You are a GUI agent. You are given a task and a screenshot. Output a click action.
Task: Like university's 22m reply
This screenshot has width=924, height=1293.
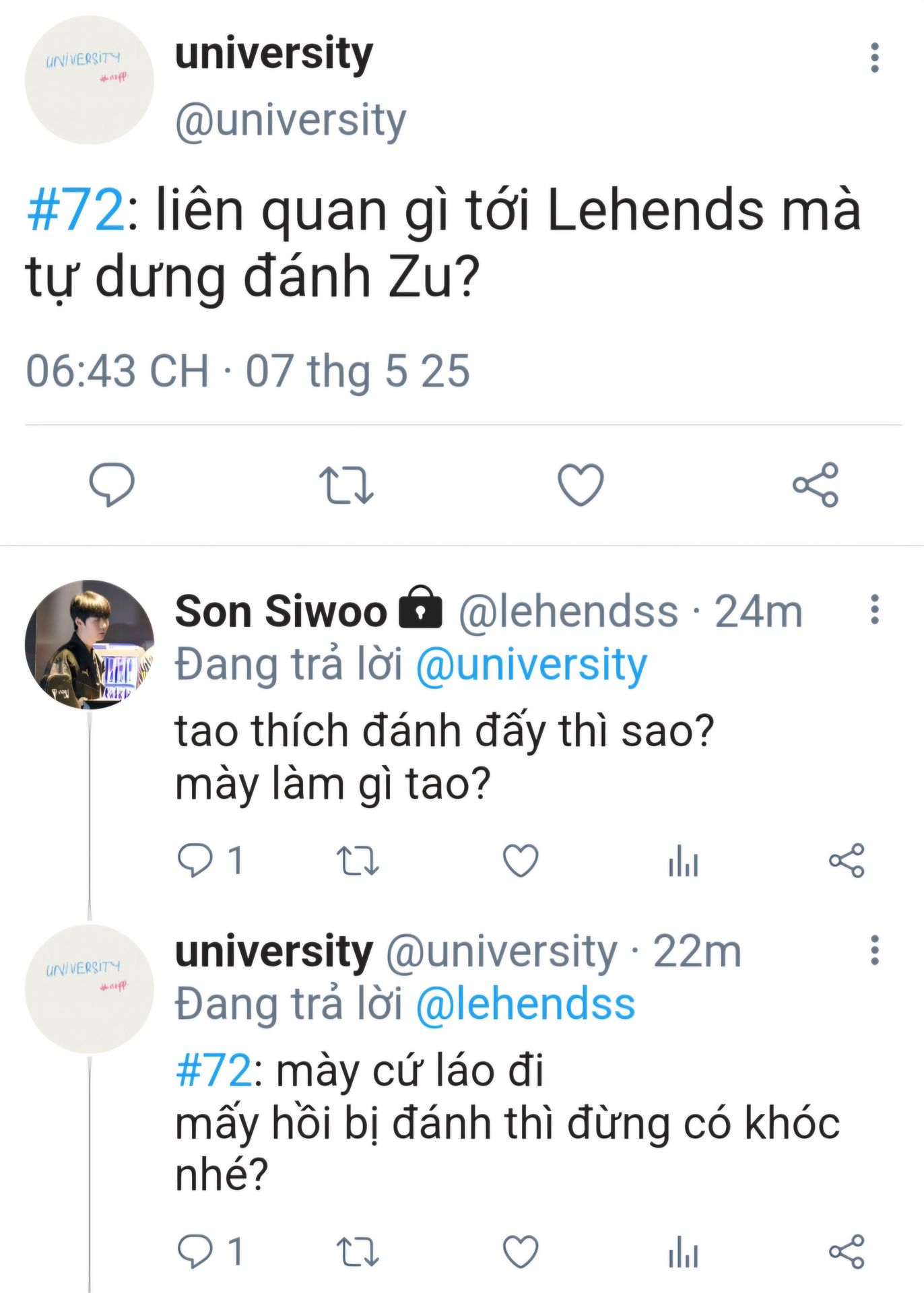[x=521, y=1252]
